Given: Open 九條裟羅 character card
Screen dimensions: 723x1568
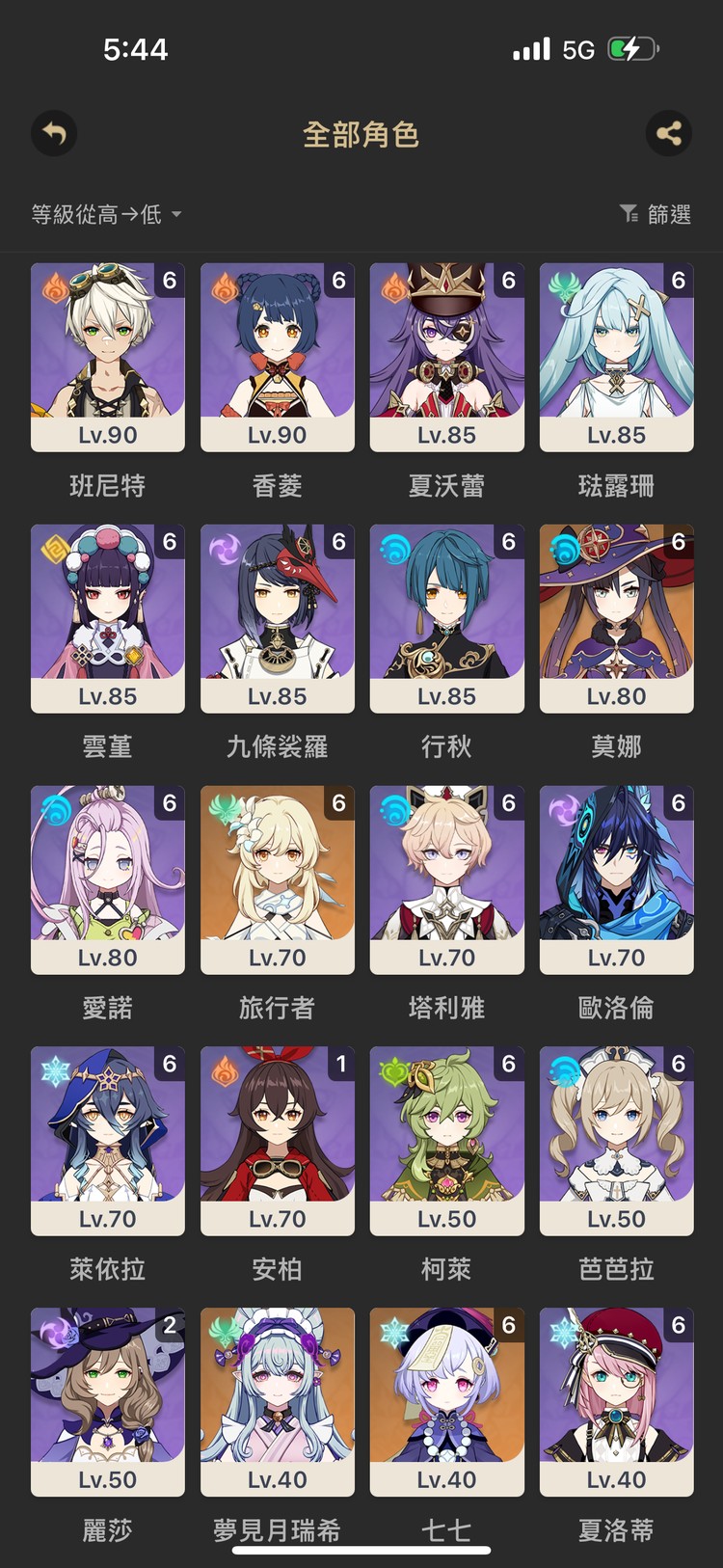Looking at the screenshot, I should [278, 618].
